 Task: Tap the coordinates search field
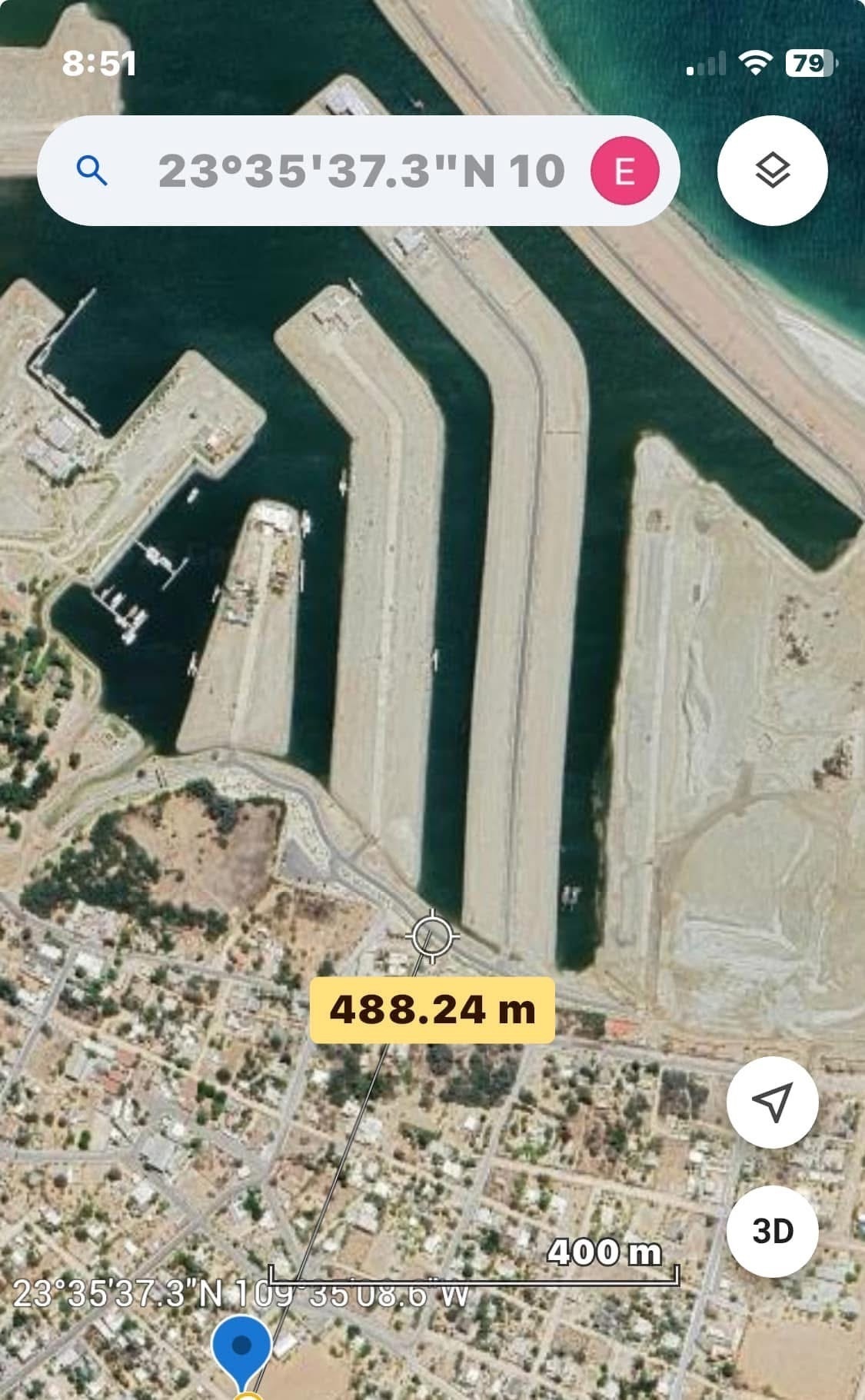click(361, 171)
